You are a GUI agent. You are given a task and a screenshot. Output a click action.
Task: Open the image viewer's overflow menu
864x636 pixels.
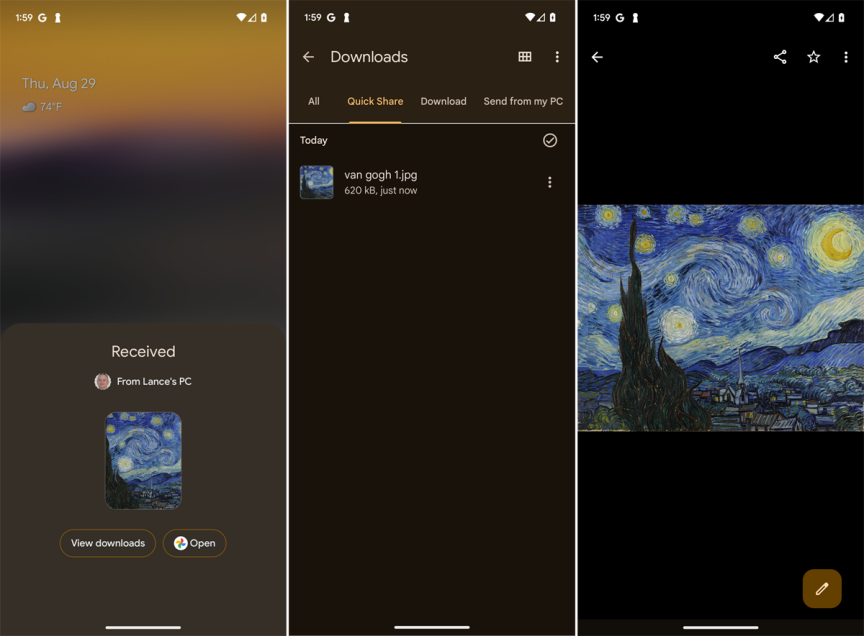[x=846, y=57]
